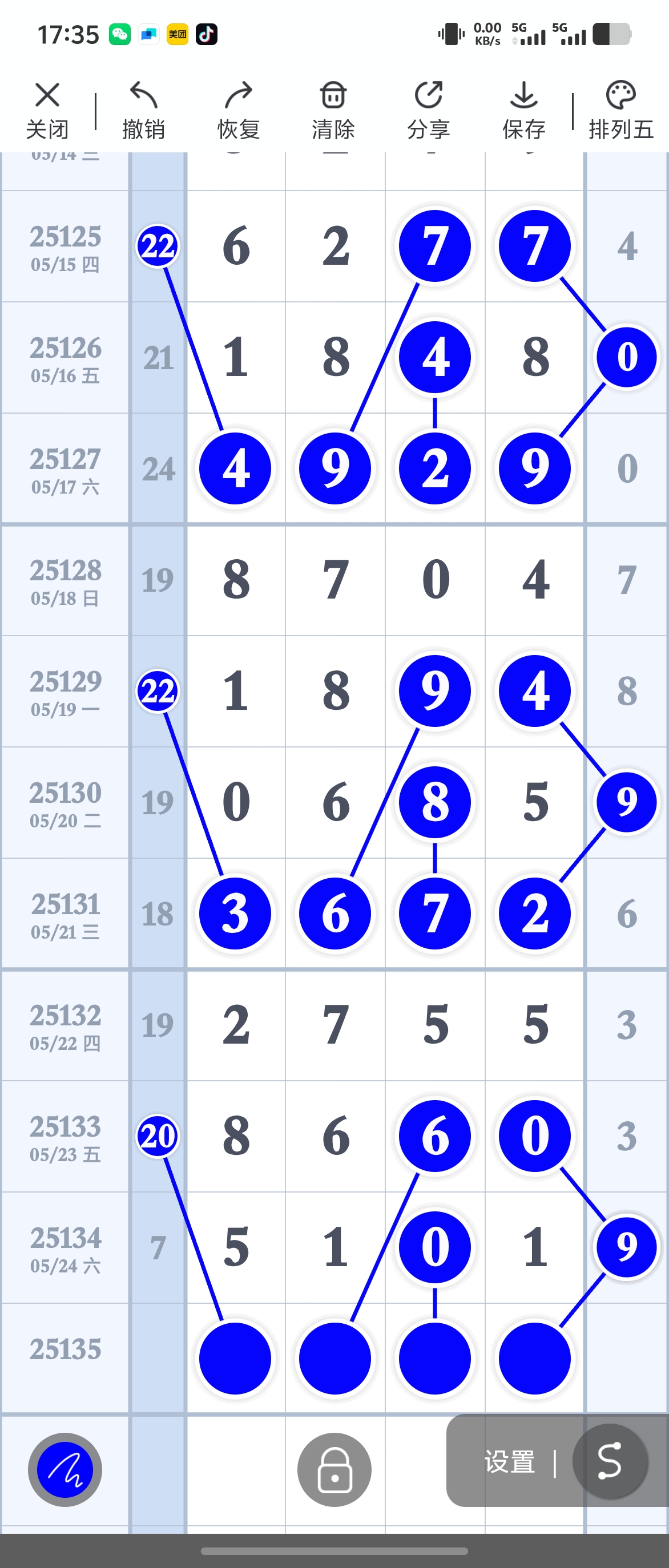The height and width of the screenshot is (1568, 669).
Task: Tap the round S button
Action: pos(609,1461)
